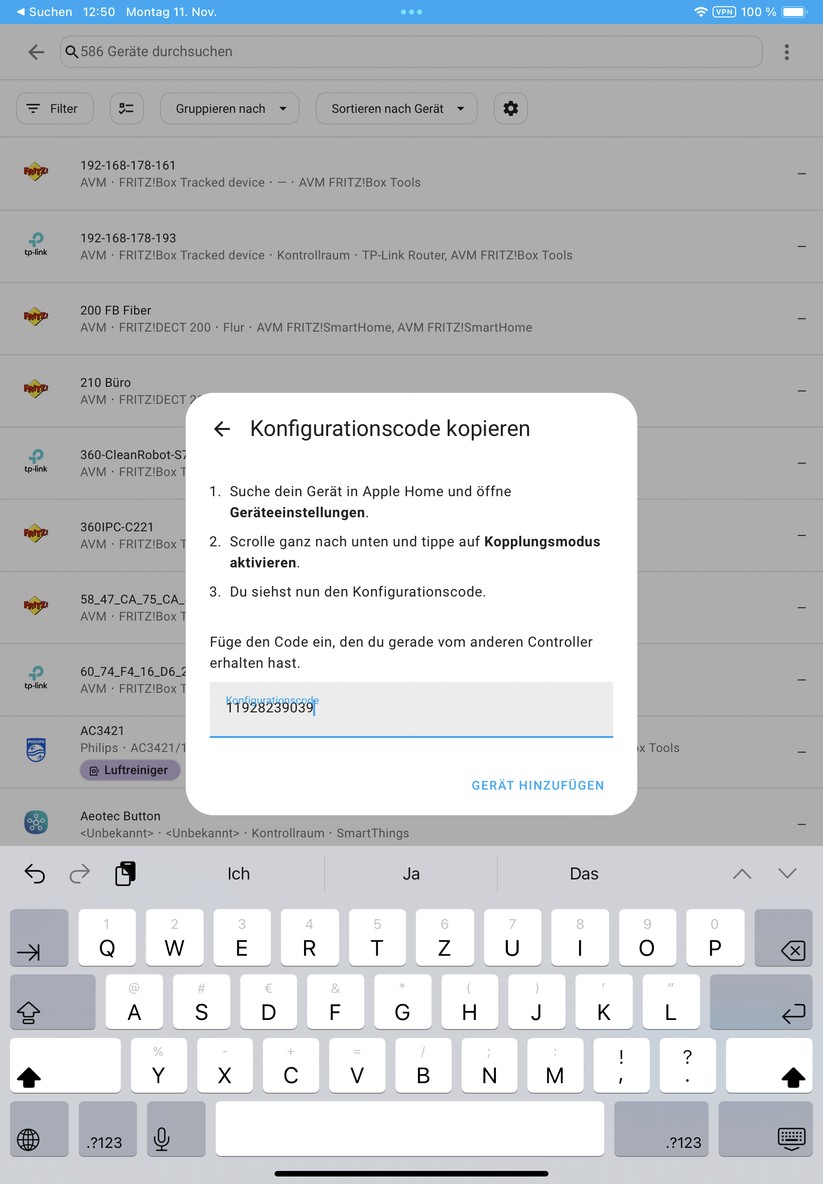Click the back arrow in the Konfigurationscode dialog
Viewport: 823px width, 1184px height.
click(x=221, y=428)
